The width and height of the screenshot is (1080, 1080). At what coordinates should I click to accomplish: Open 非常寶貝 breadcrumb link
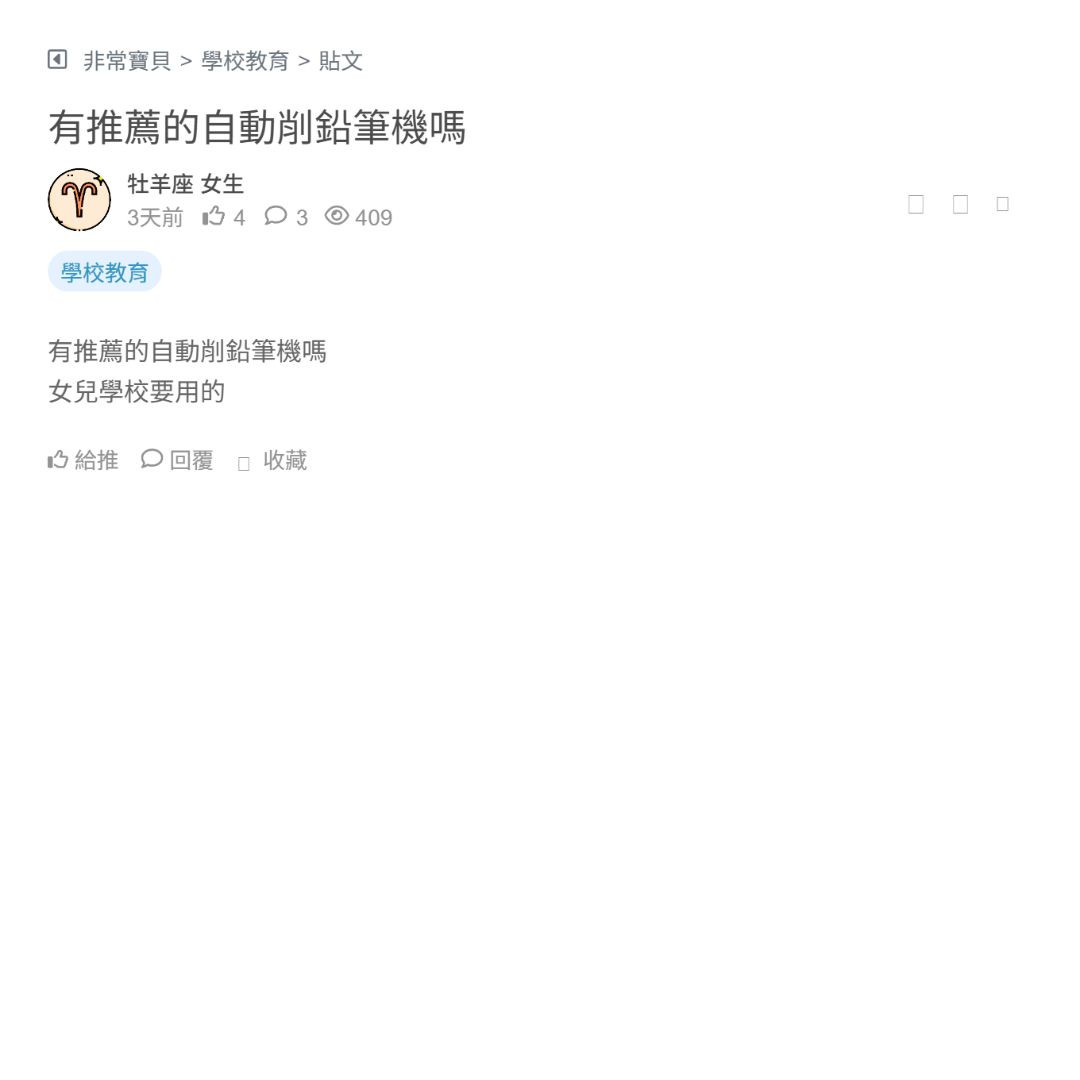[x=127, y=61]
